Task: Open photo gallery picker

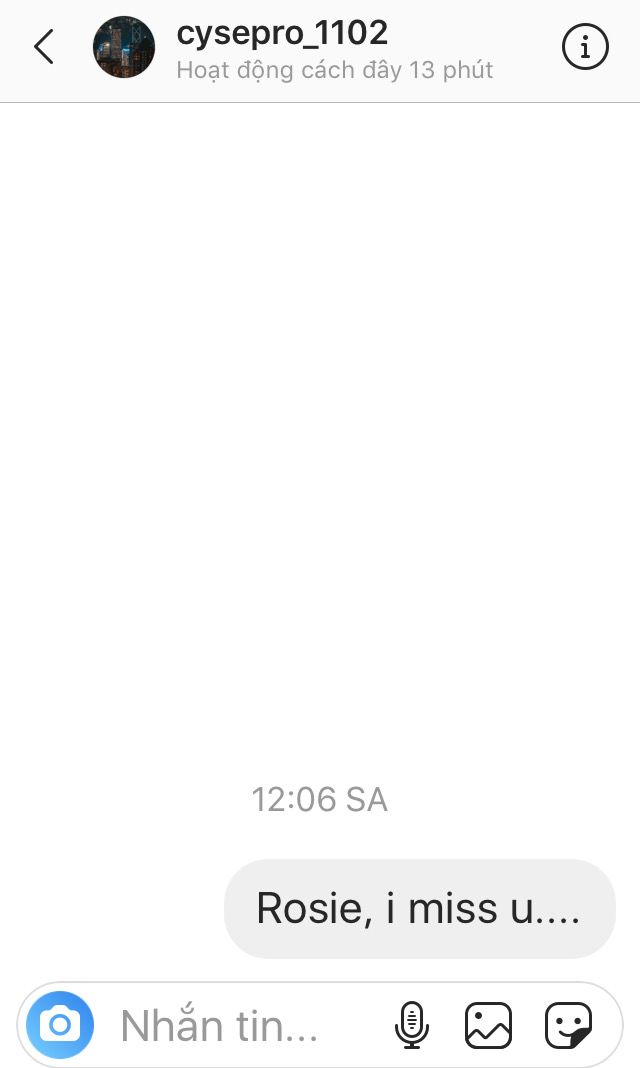Action: click(488, 1025)
